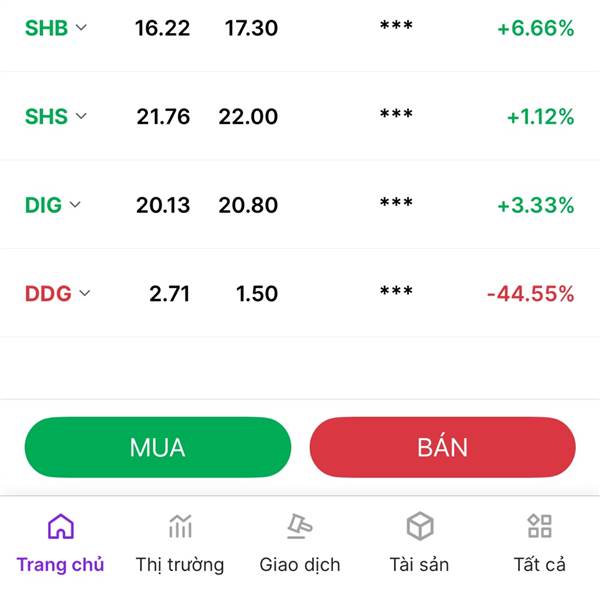Tap the red BÁN sell button
The width and height of the screenshot is (600, 600).
coord(443,447)
